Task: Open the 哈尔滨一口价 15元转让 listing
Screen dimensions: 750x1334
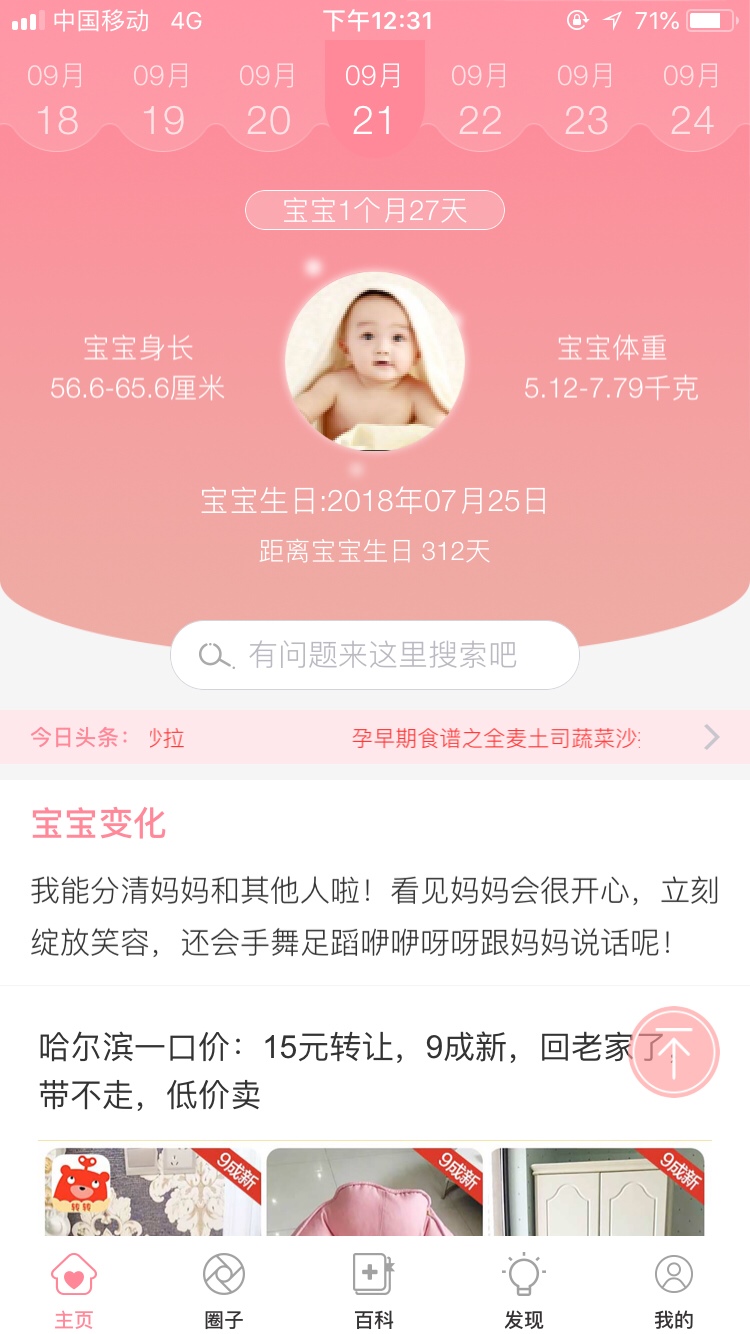Action: coord(340,1070)
